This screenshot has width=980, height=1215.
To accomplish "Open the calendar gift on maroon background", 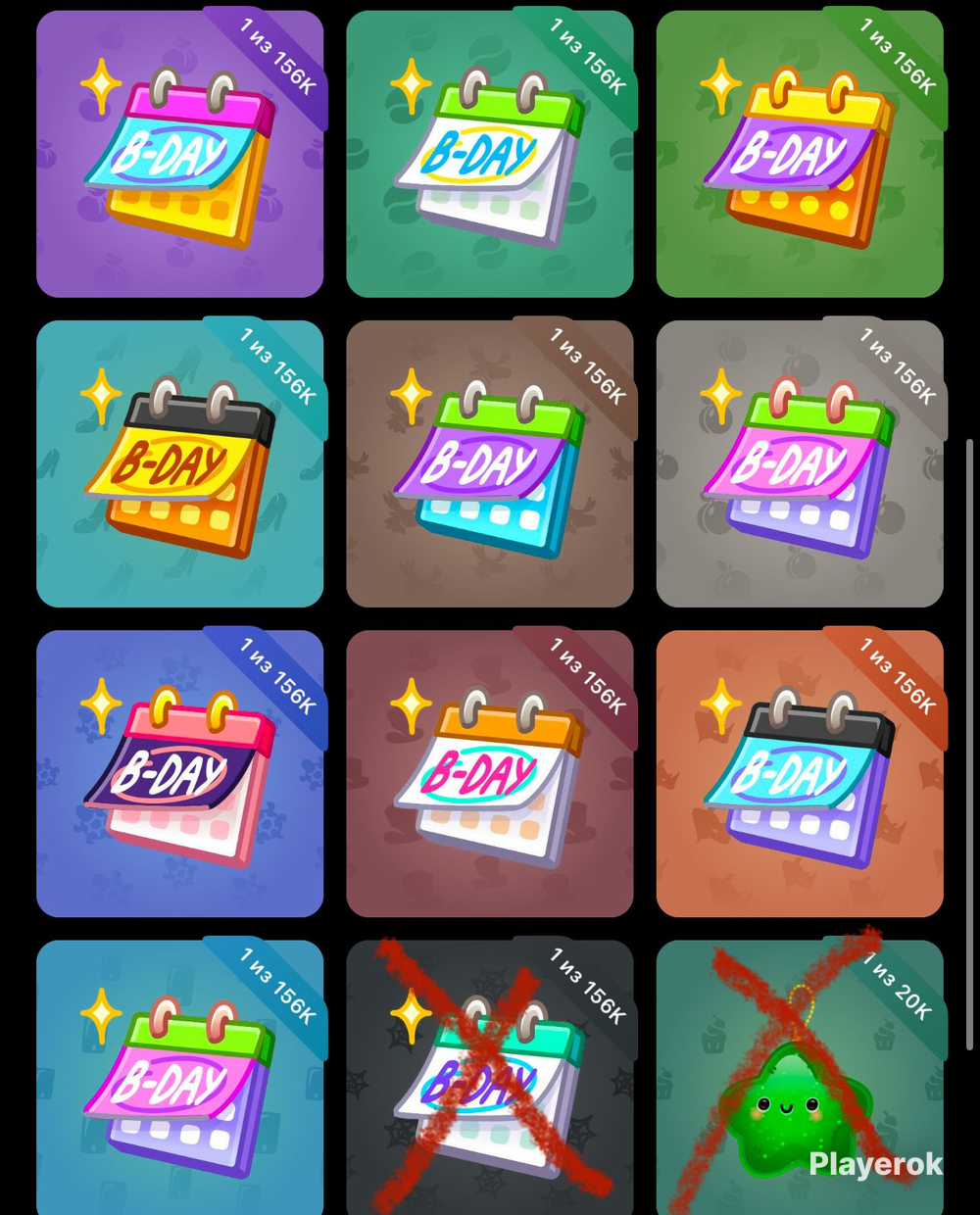I will click(489, 773).
